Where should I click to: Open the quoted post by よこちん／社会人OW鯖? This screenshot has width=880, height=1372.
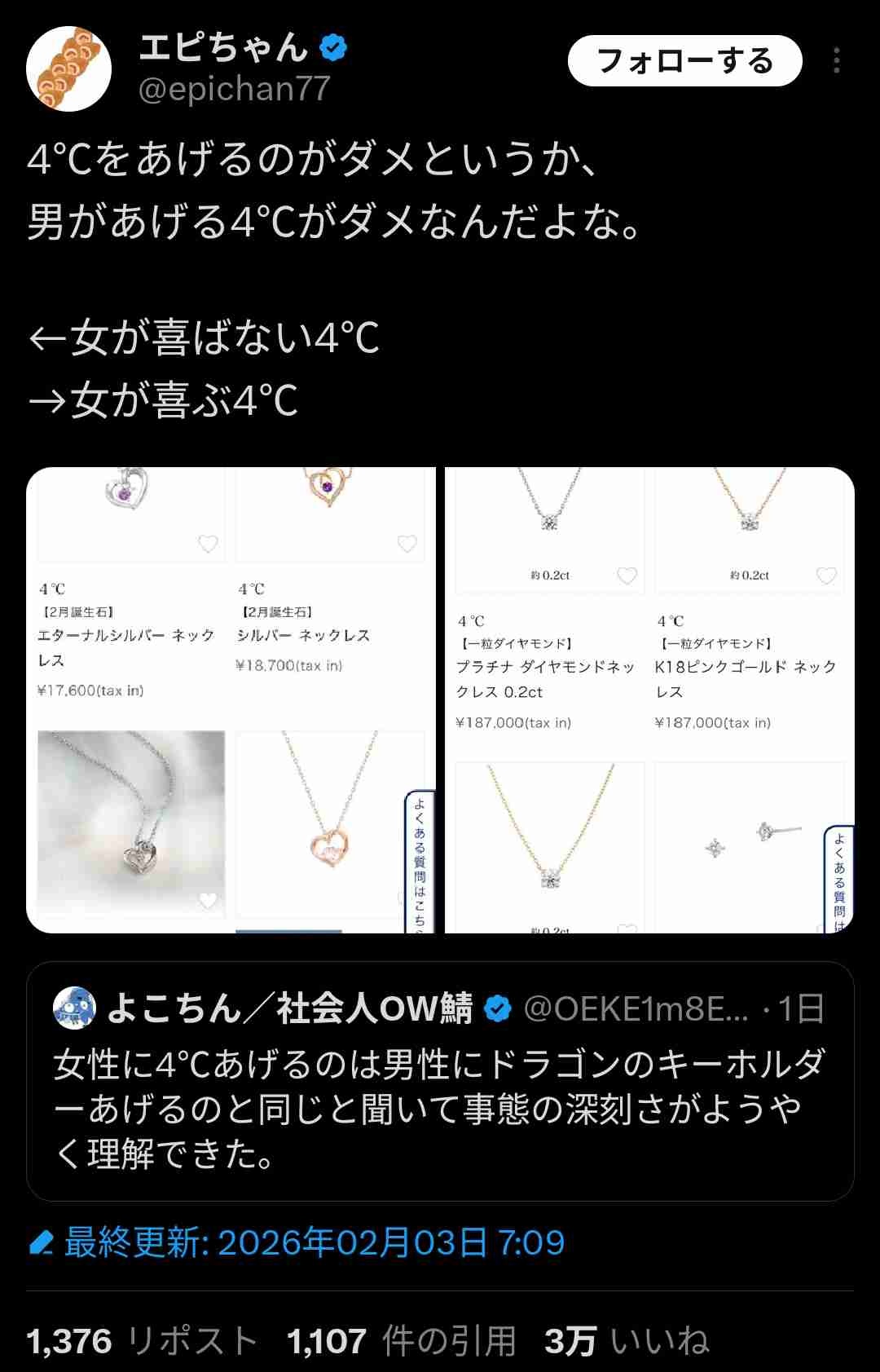(440, 1081)
